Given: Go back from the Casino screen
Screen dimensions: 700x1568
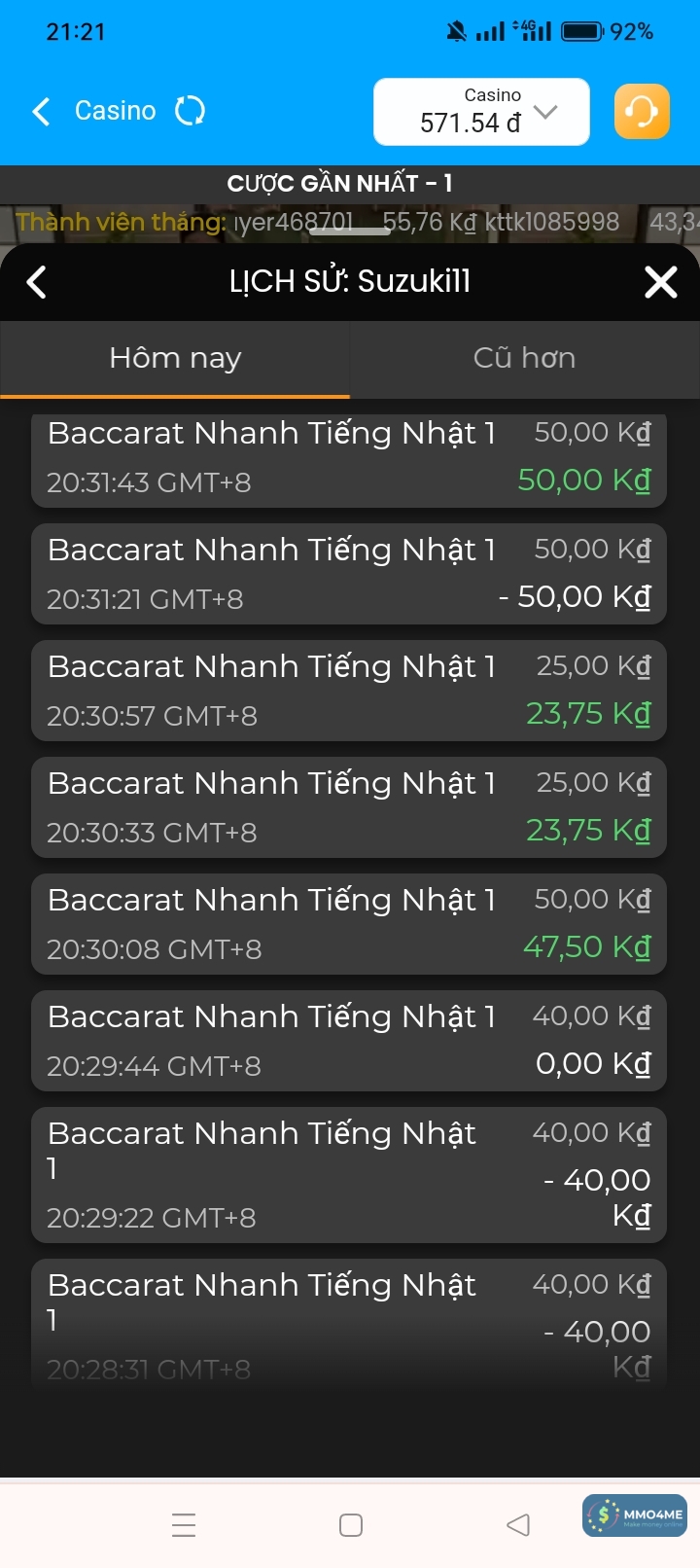Looking at the screenshot, I should [x=41, y=112].
